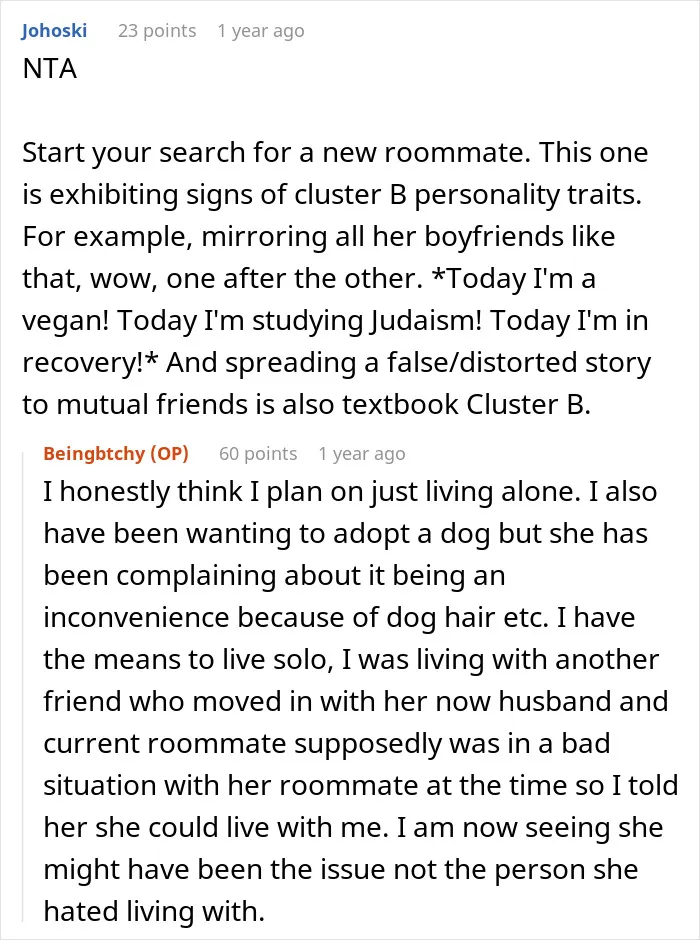Screen dimensions: 700x940
Task: Open Beingbtchy (OP) user profile
Action: click(x=116, y=454)
